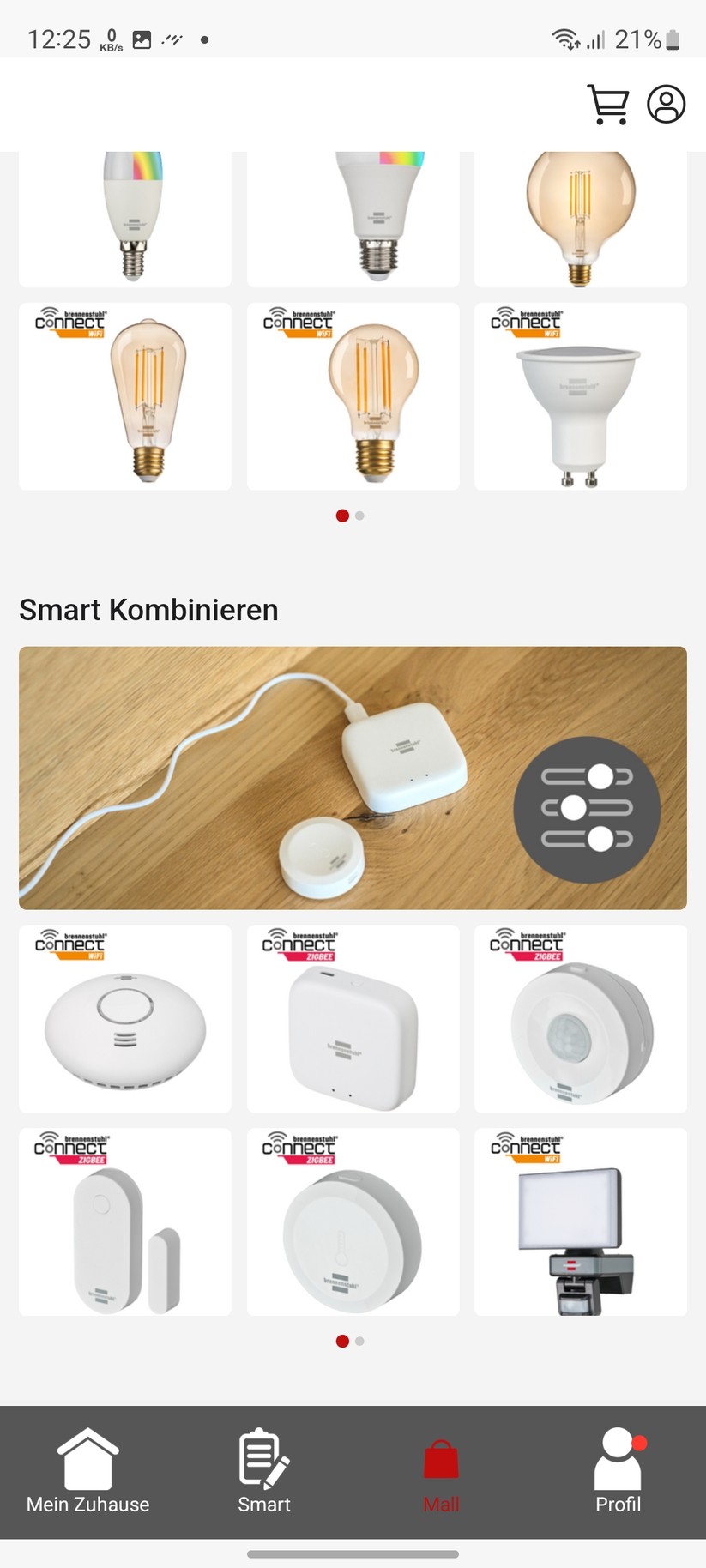Viewport: 706px width, 1568px height.
Task: Tap the sliders icon on the banner image
Action: (x=586, y=811)
